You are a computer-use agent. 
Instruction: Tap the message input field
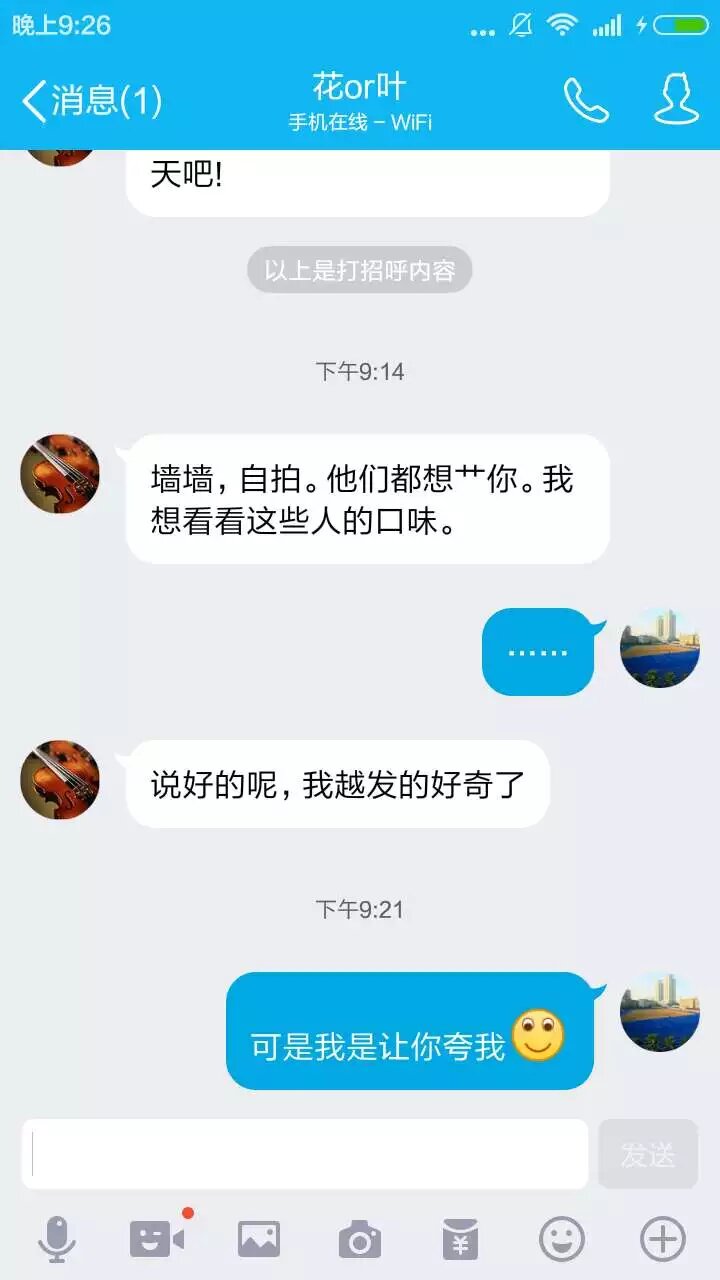pos(305,1154)
